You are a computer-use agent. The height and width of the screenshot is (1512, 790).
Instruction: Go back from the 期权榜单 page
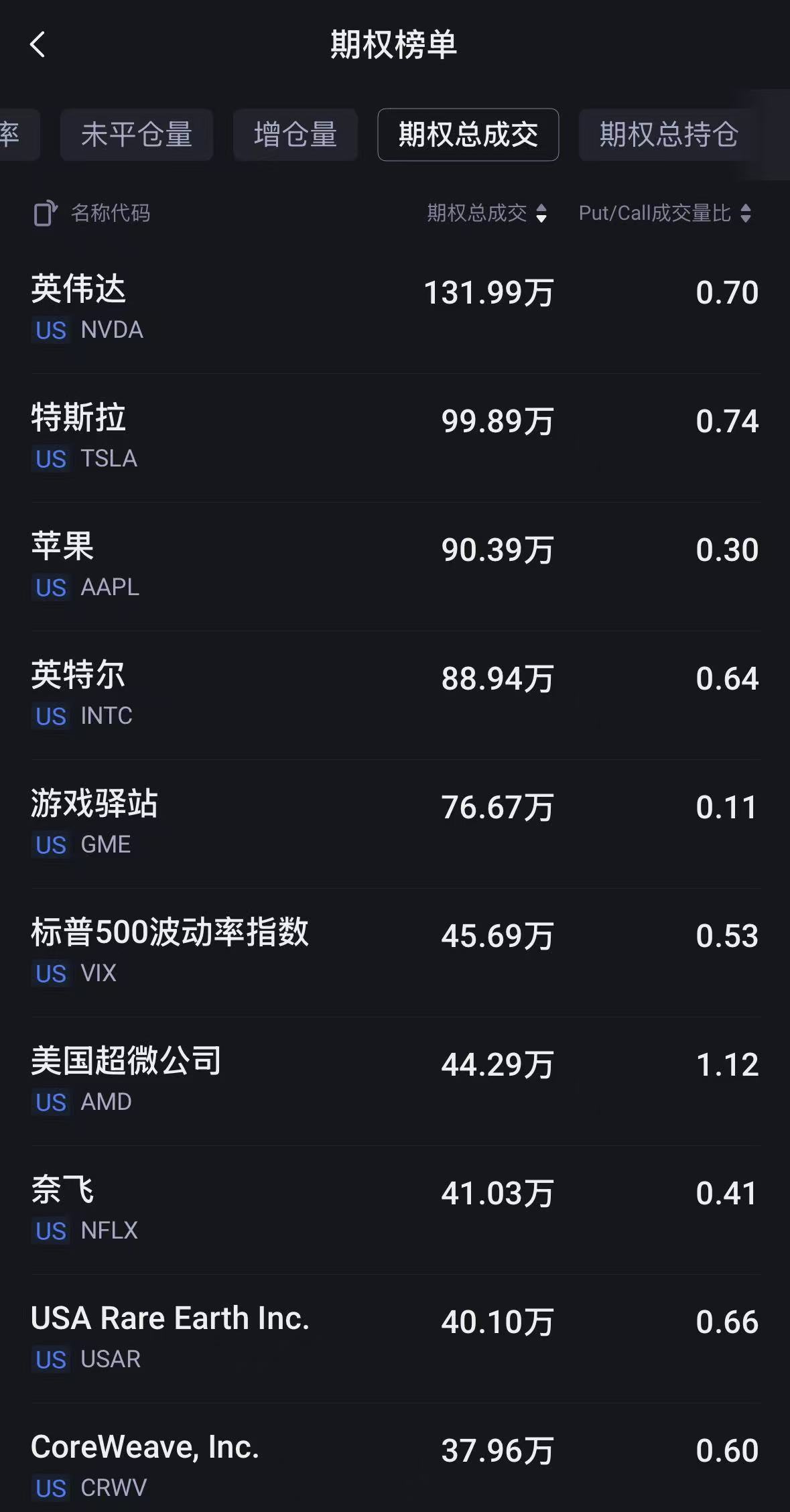tap(38, 45)
